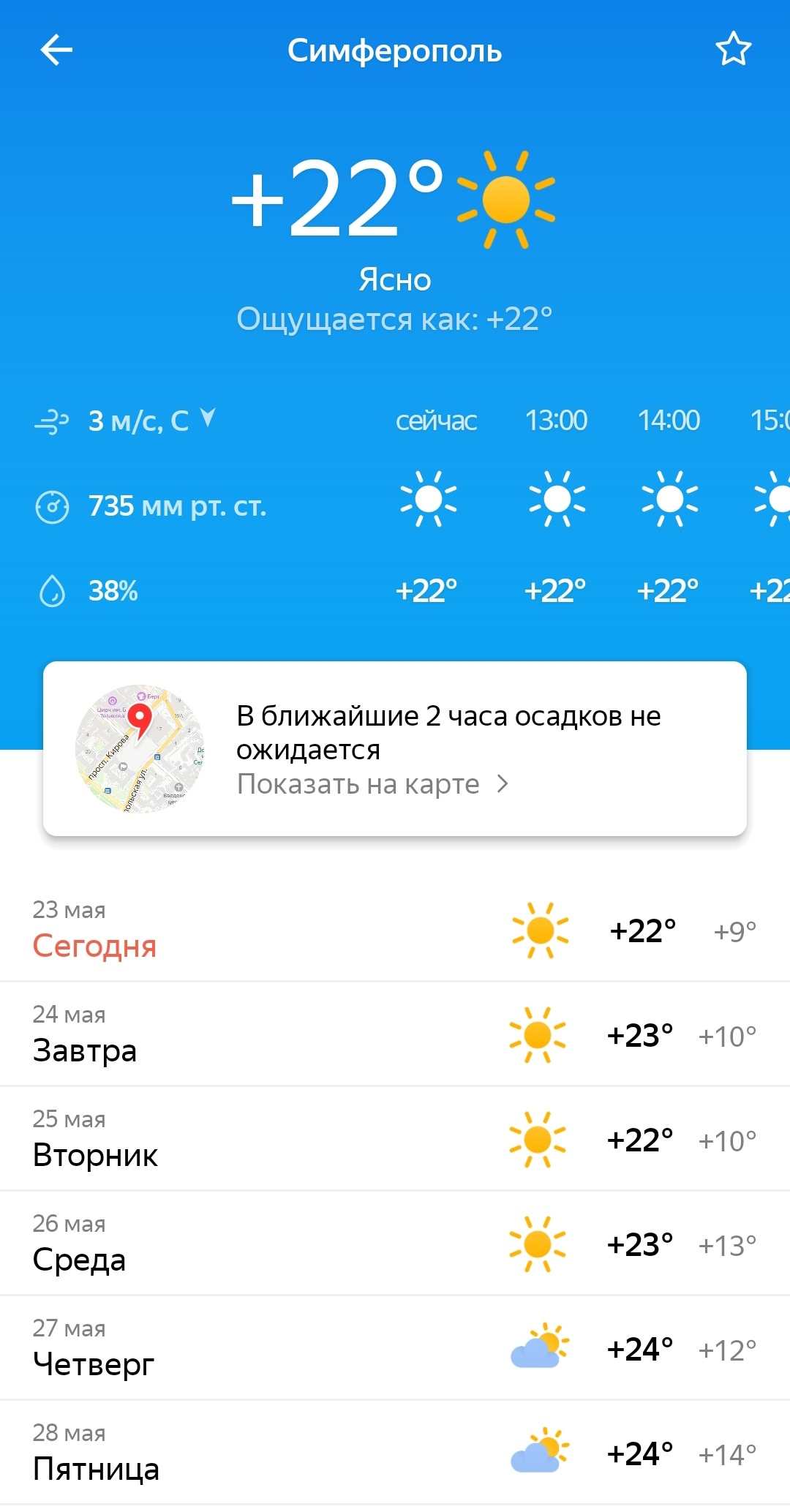
Task: Go back using the top arrow
Action: point(56,50)
